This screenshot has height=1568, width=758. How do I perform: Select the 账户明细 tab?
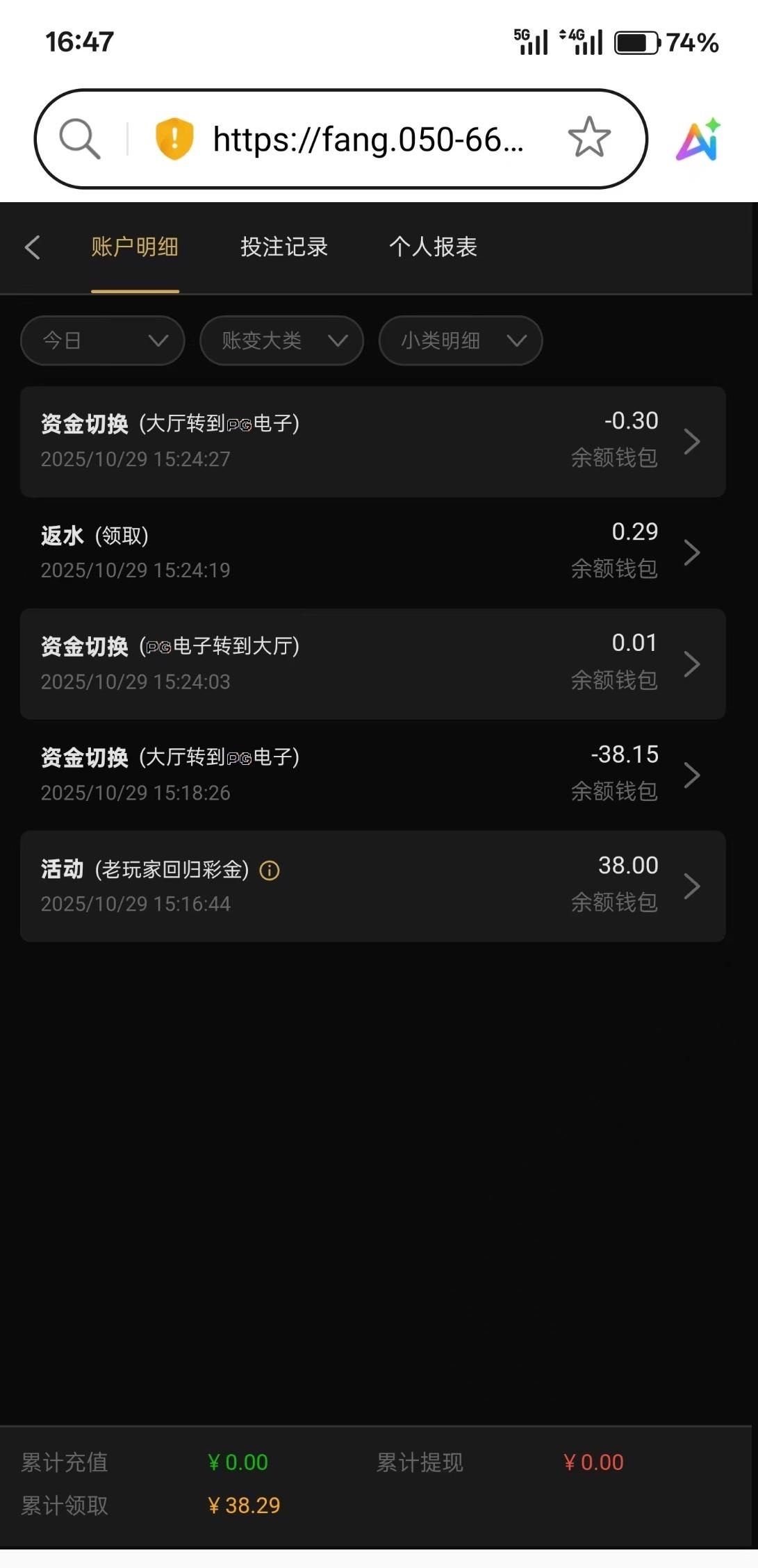[x=135, y=247]
